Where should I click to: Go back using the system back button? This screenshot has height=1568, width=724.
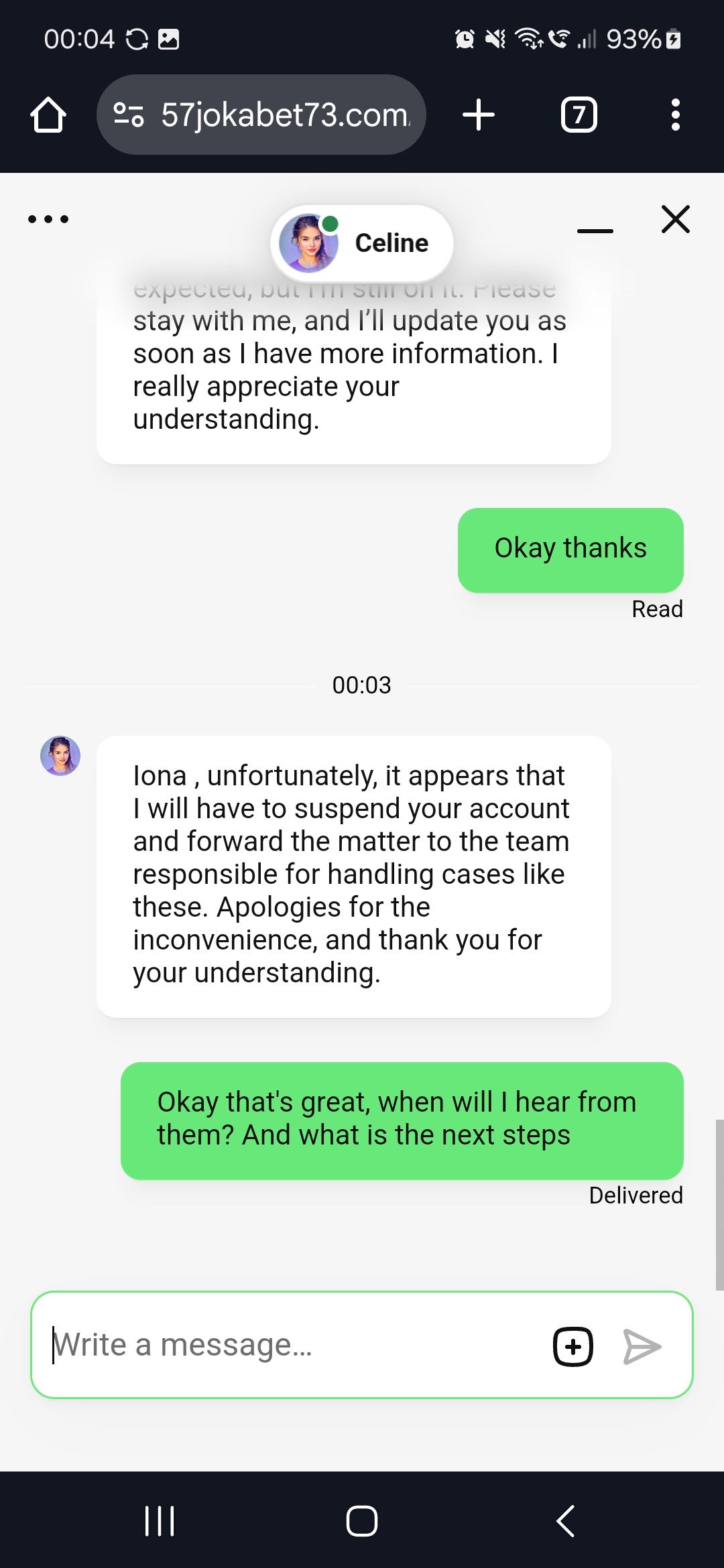point(565,1520)
